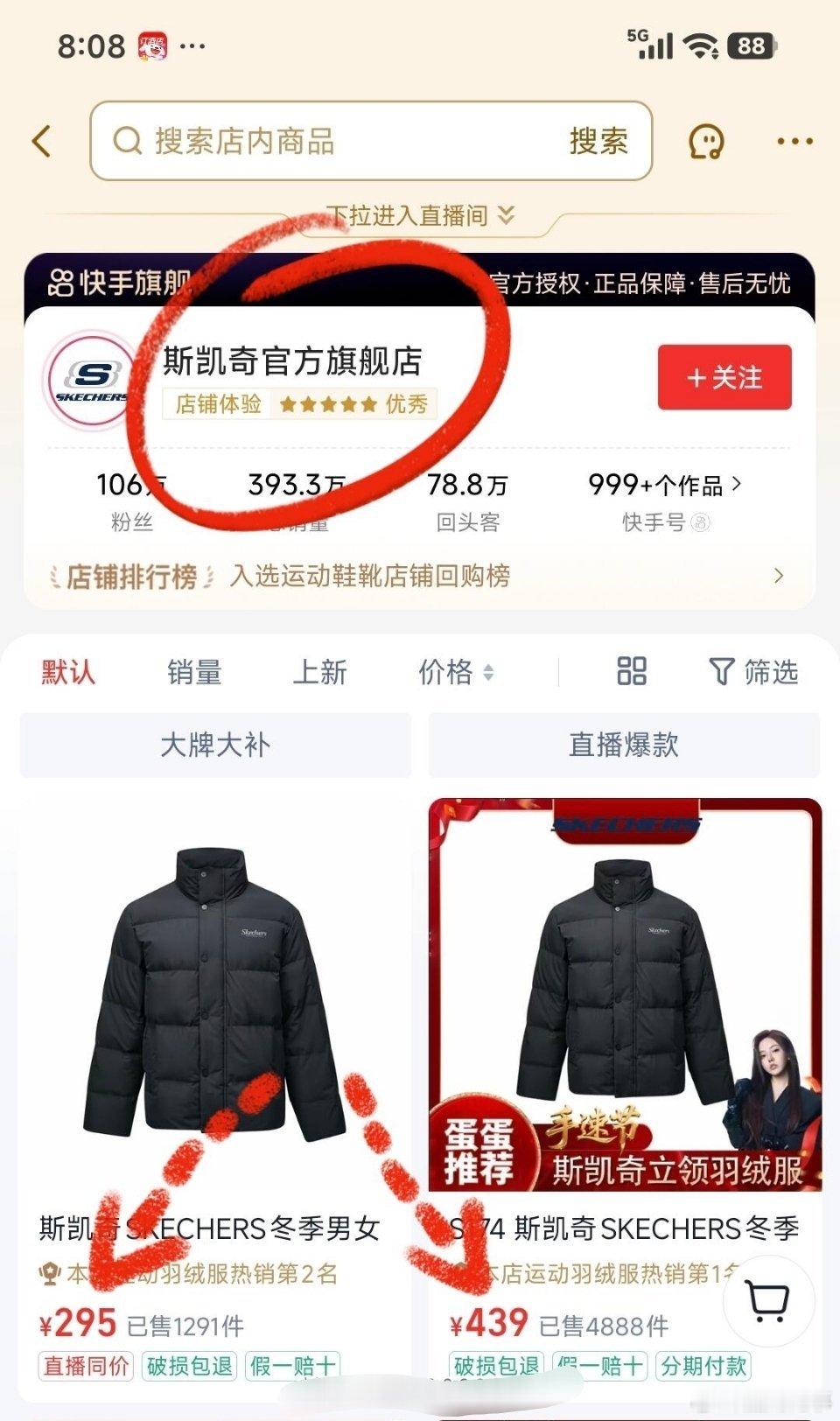Switch to the 销量 sort tab
This screenshot has height=1421, width=840.
(x=193, y=672)
